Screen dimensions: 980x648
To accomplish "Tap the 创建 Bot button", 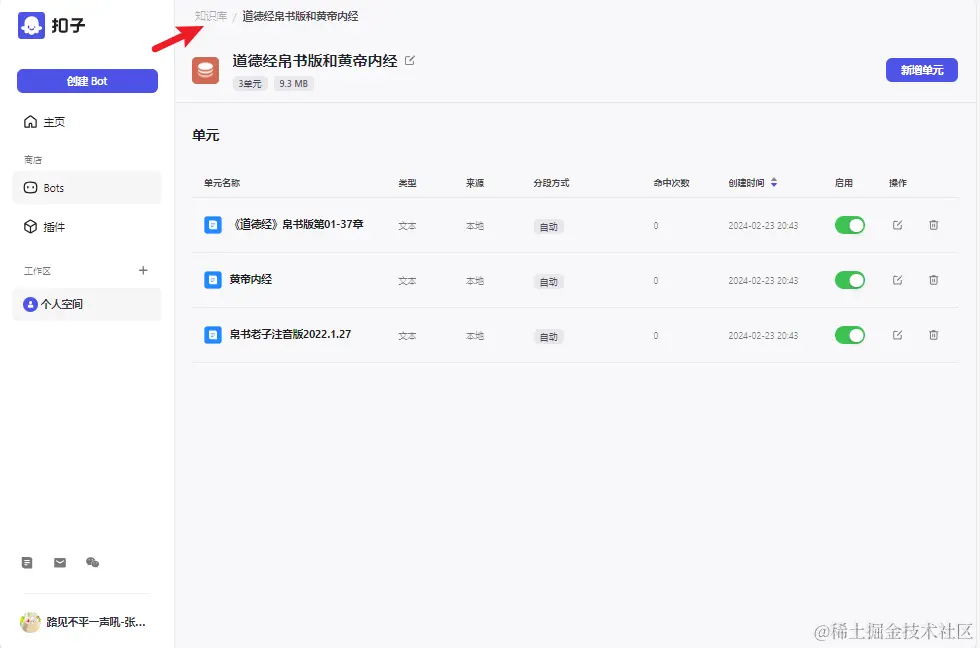I will 87,81.
